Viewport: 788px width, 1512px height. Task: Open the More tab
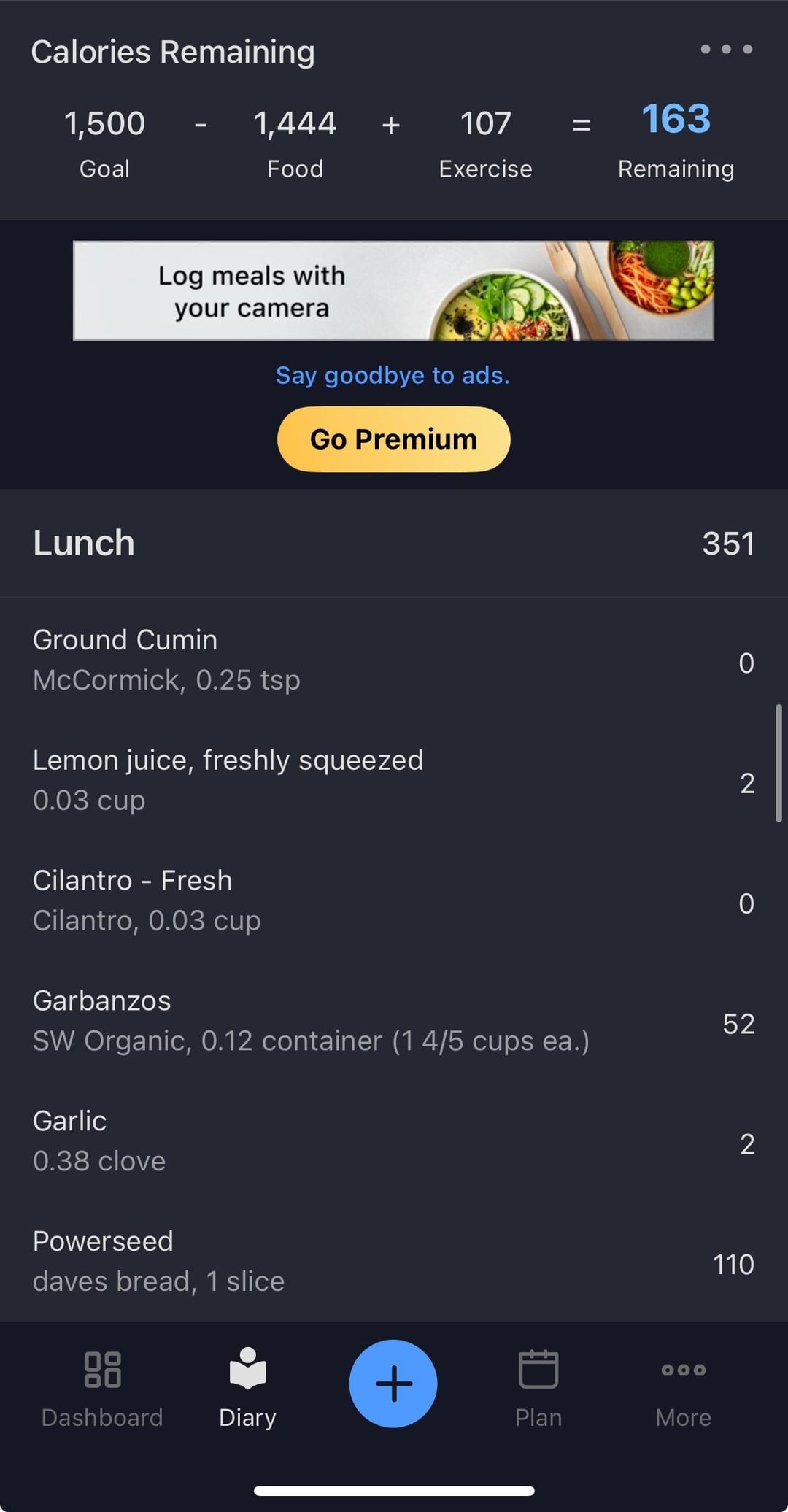click(x=683, y=1388)
